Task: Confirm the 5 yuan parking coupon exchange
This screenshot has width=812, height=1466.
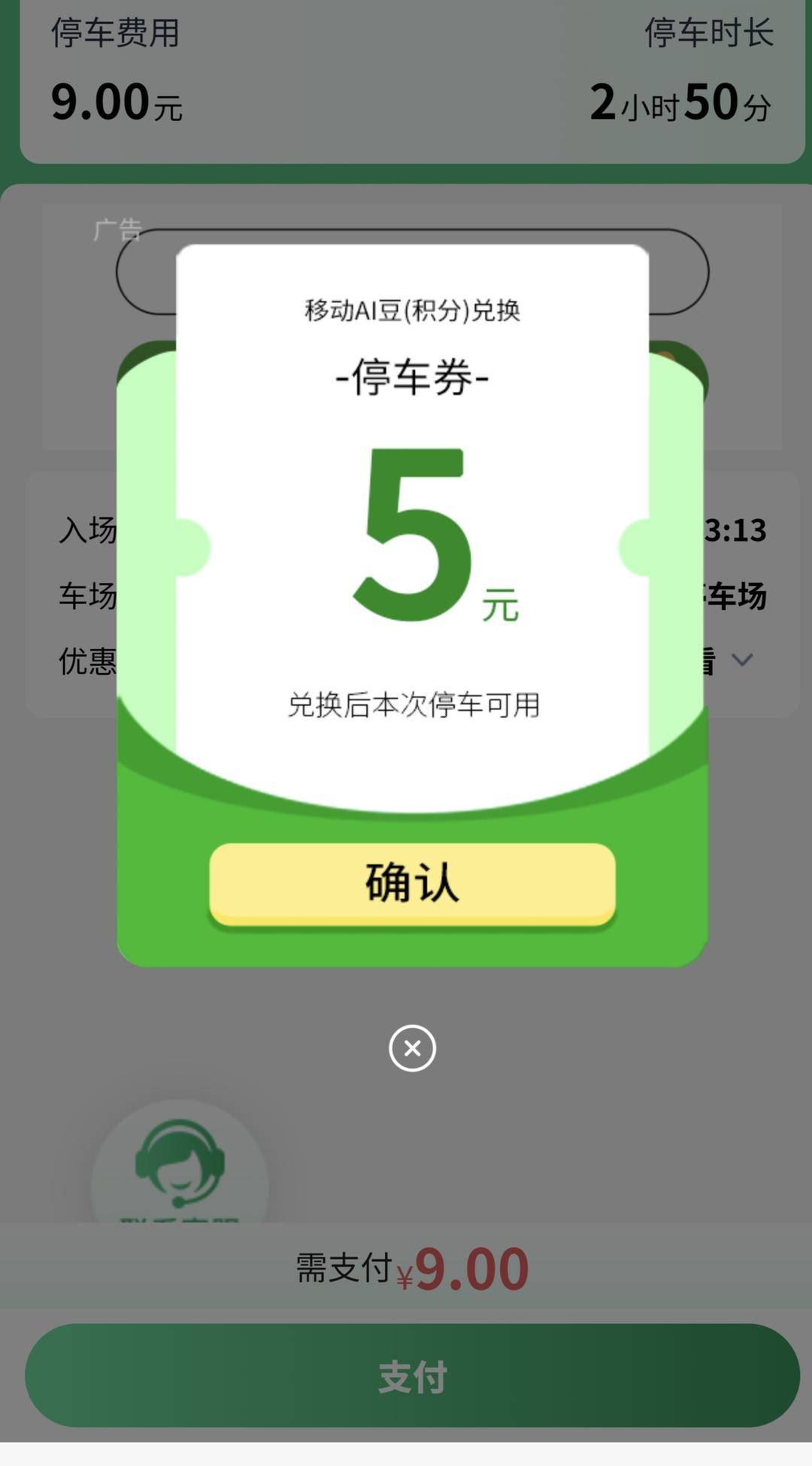Action: pyautogui.click(x=412, y=884)
